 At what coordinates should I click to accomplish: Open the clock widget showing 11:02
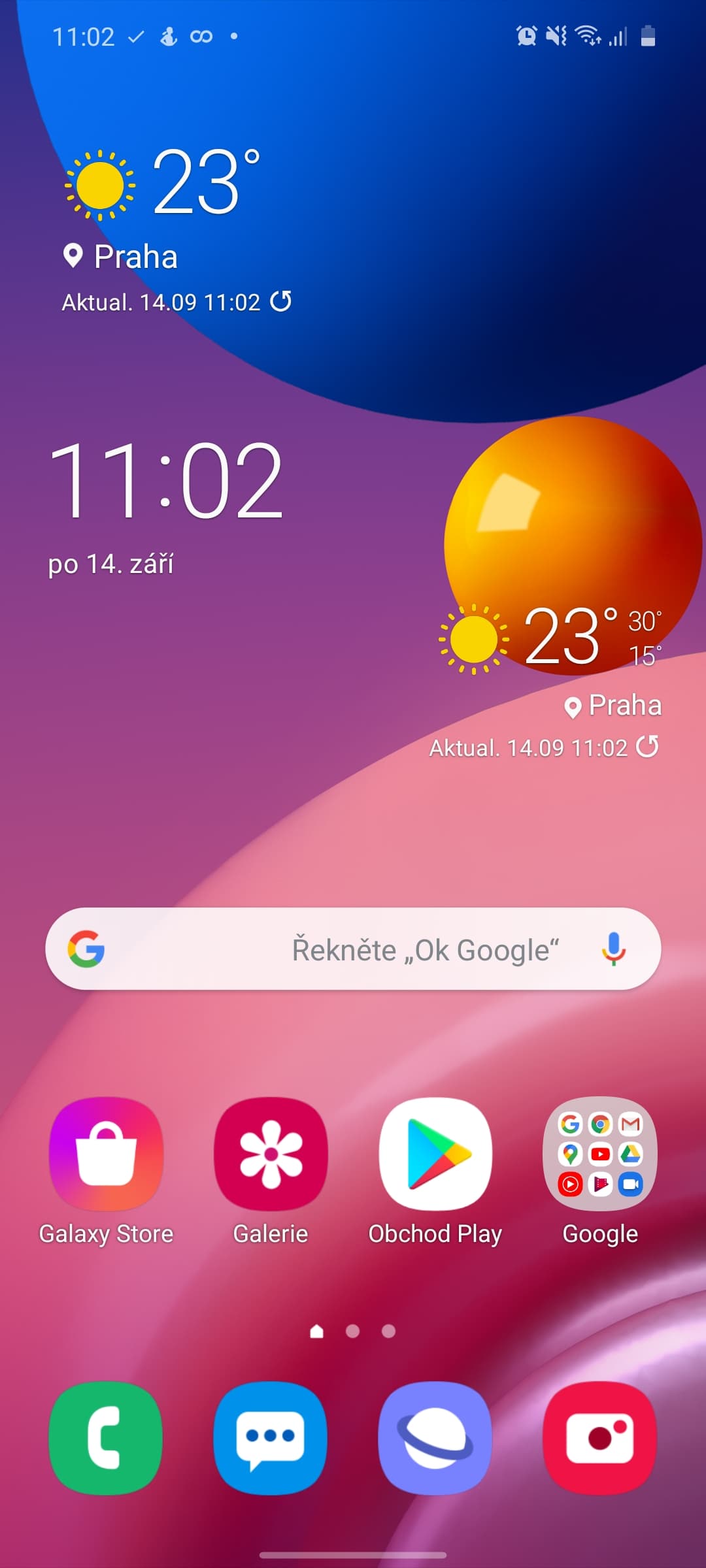coord(167,480)
